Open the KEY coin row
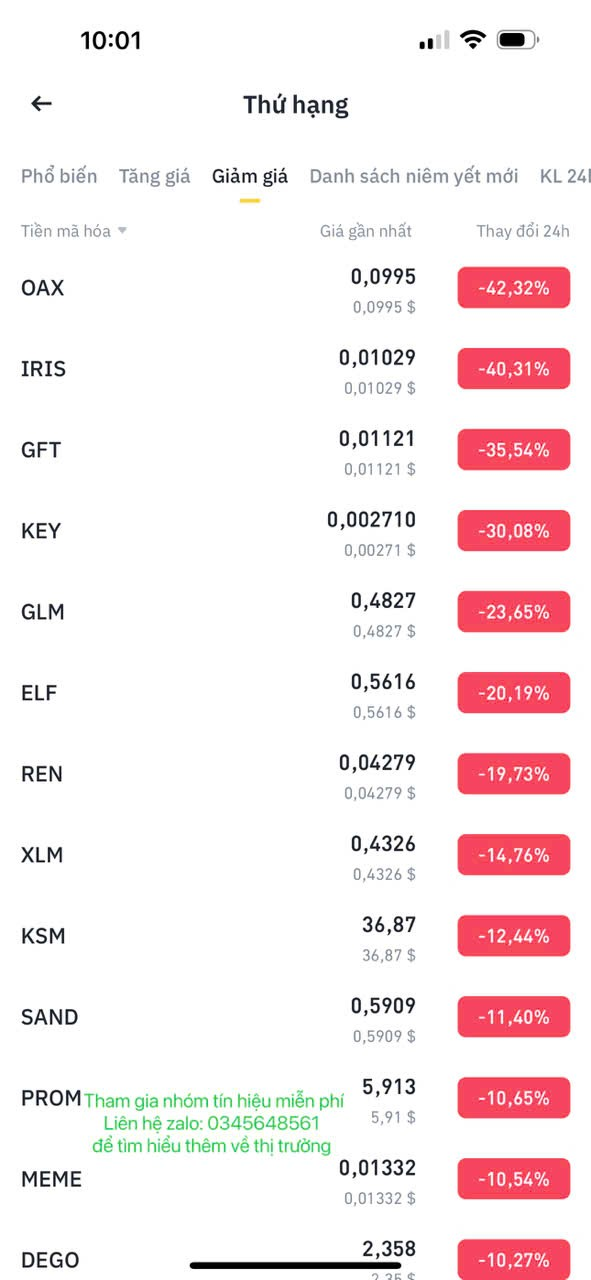Viewport: 591px width, 1280px height. (295, 531)
